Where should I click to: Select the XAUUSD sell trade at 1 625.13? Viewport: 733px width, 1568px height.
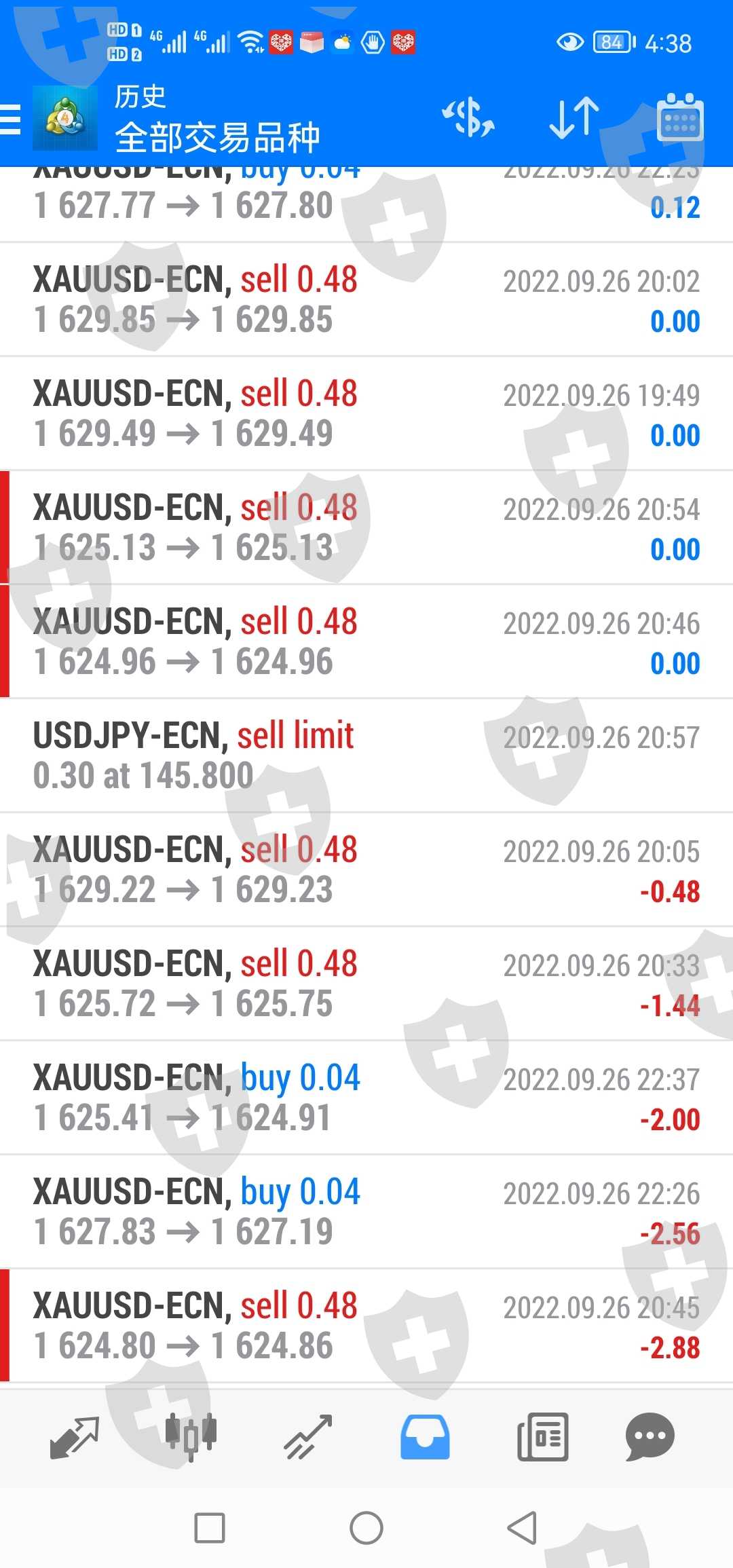366,527
